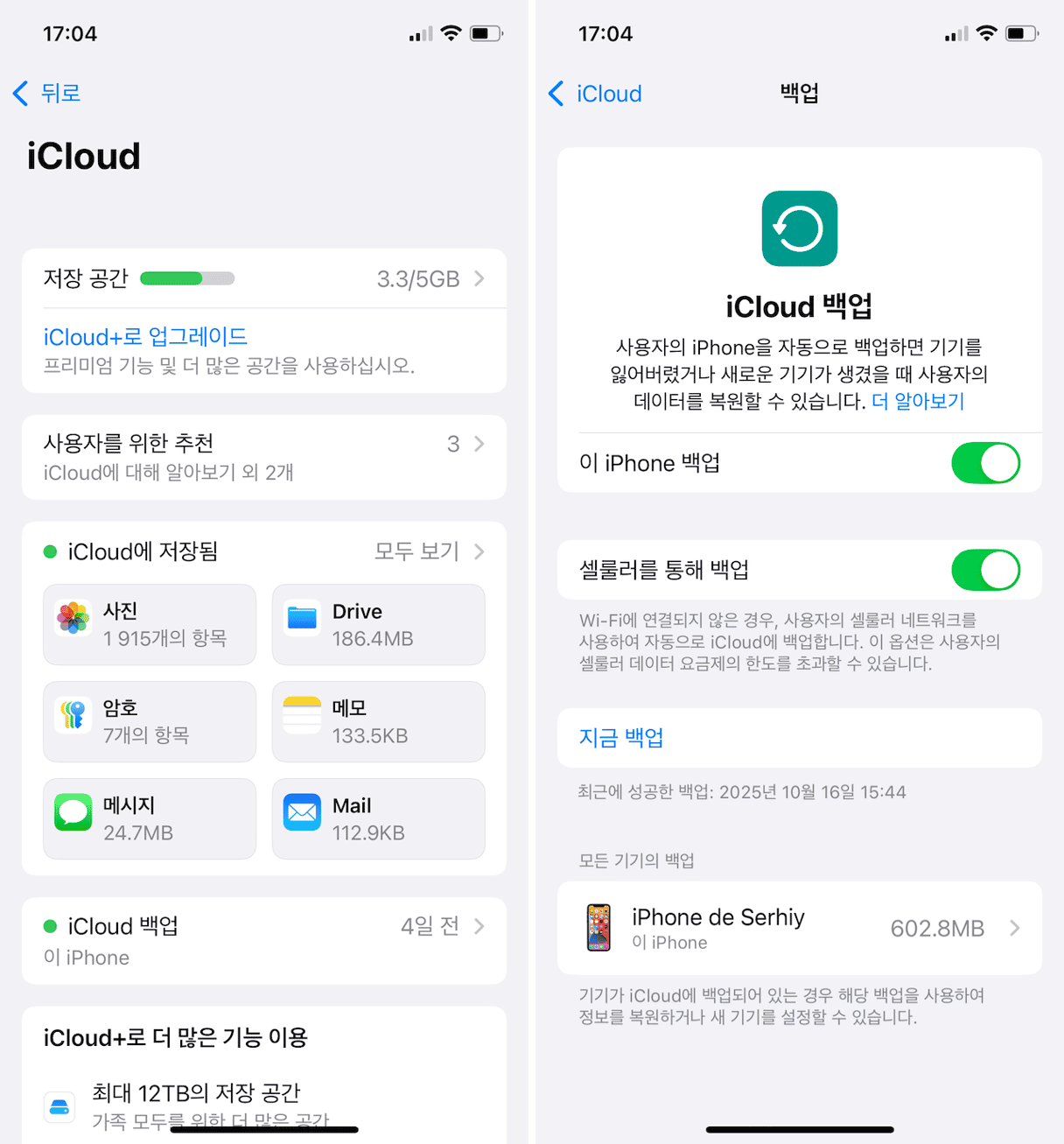Tap the 더 알아보기 link
This screenshot has width=1064, height=1144.
917,402
